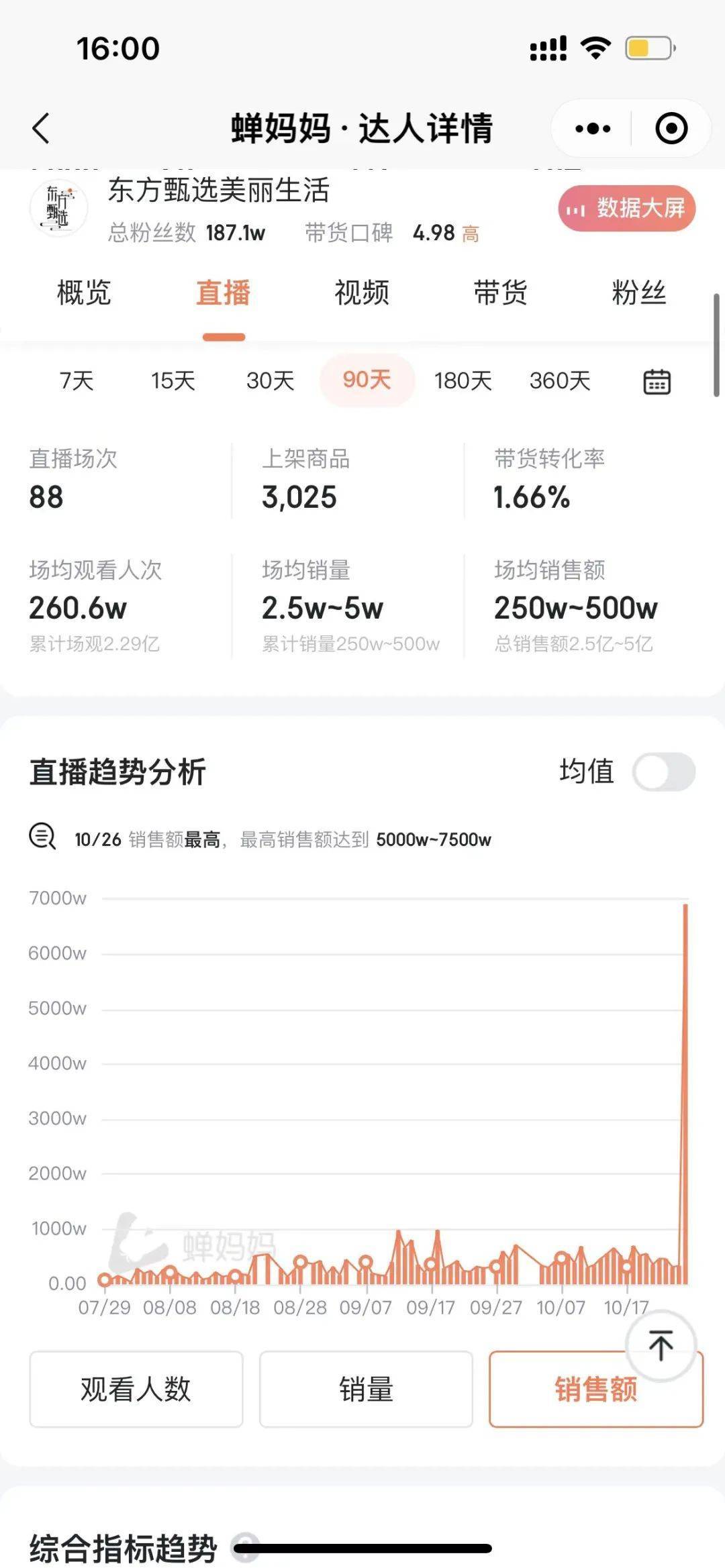Open the 数据大屏 data dashboard

click(x=627, y=209)
